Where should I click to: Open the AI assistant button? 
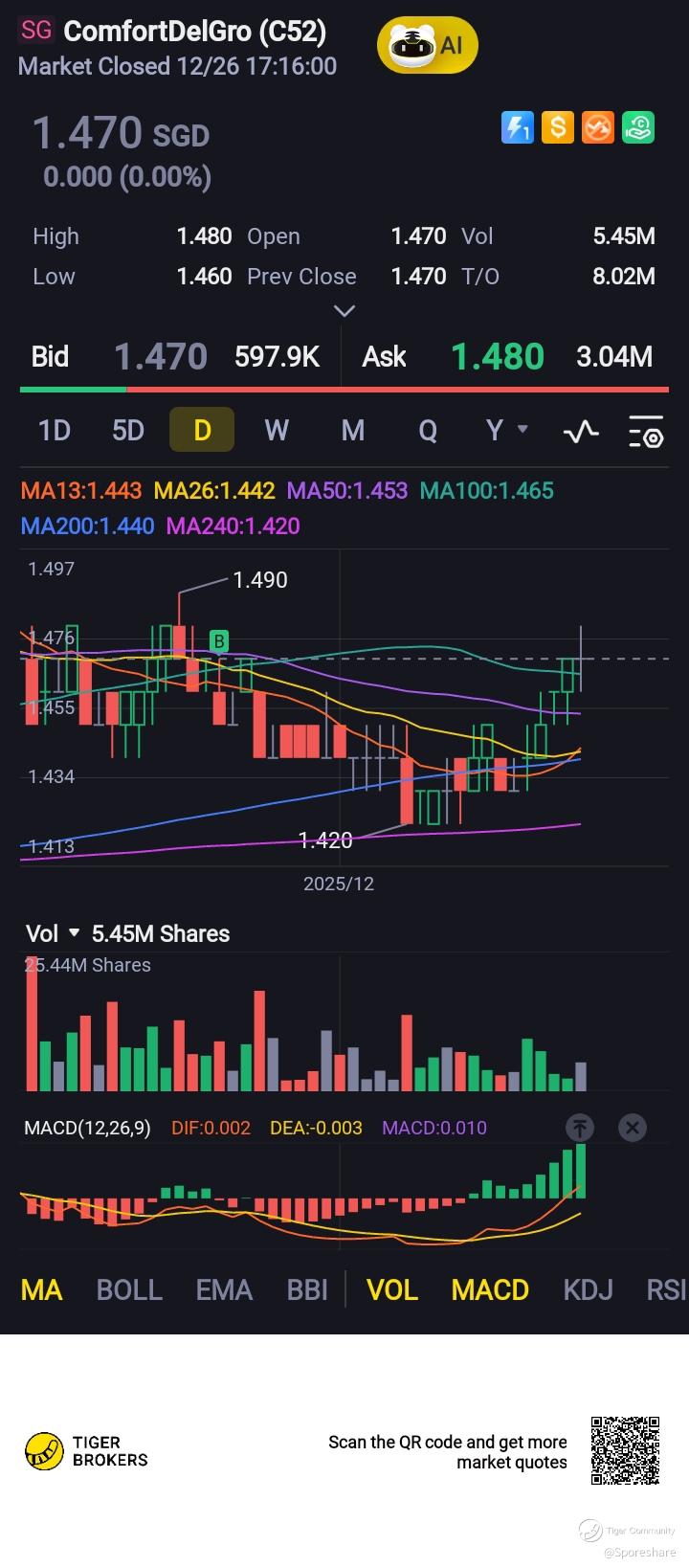(x=427, y=45)
